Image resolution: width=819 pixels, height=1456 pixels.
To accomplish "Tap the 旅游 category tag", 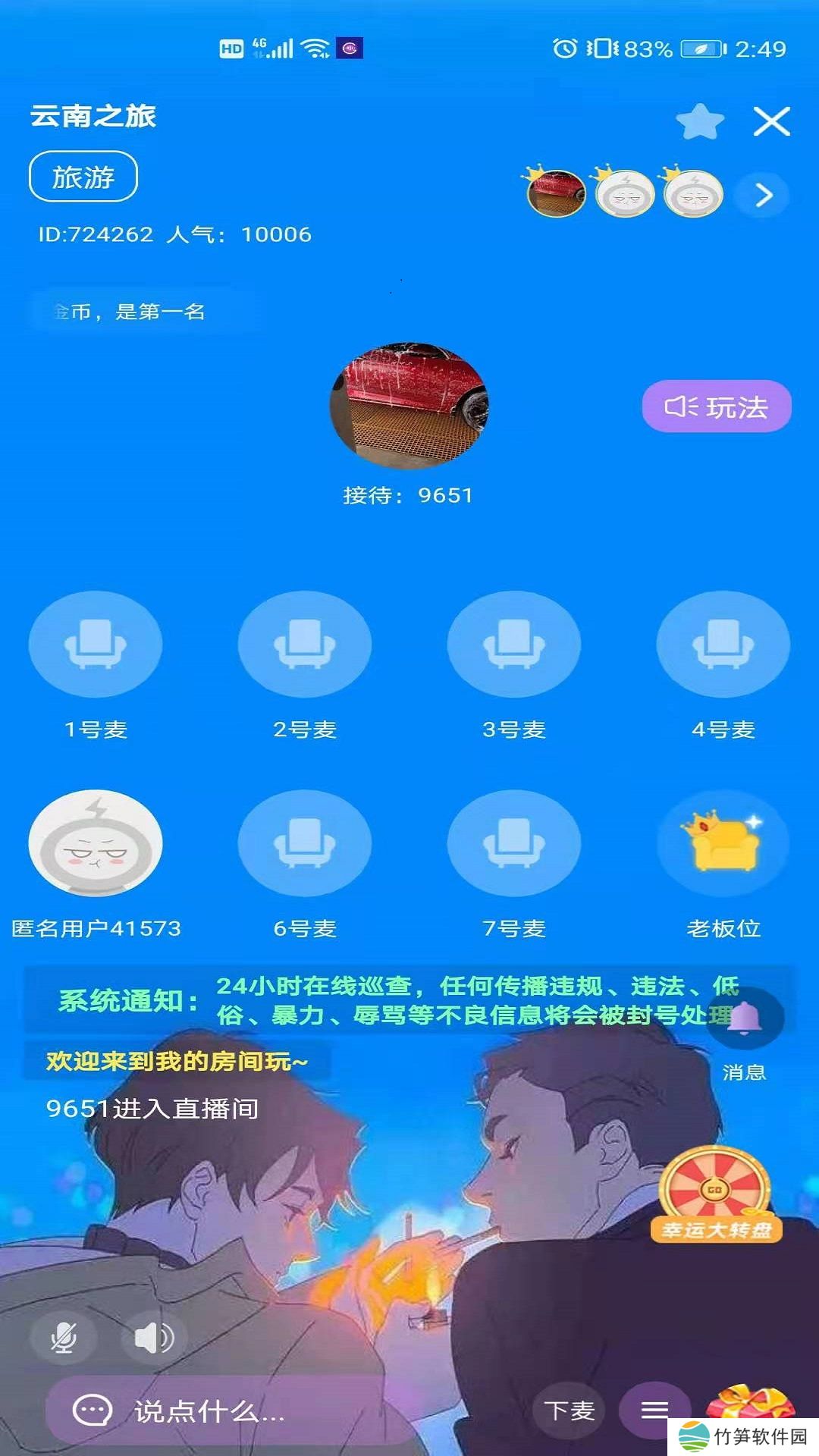I will 83,177.
